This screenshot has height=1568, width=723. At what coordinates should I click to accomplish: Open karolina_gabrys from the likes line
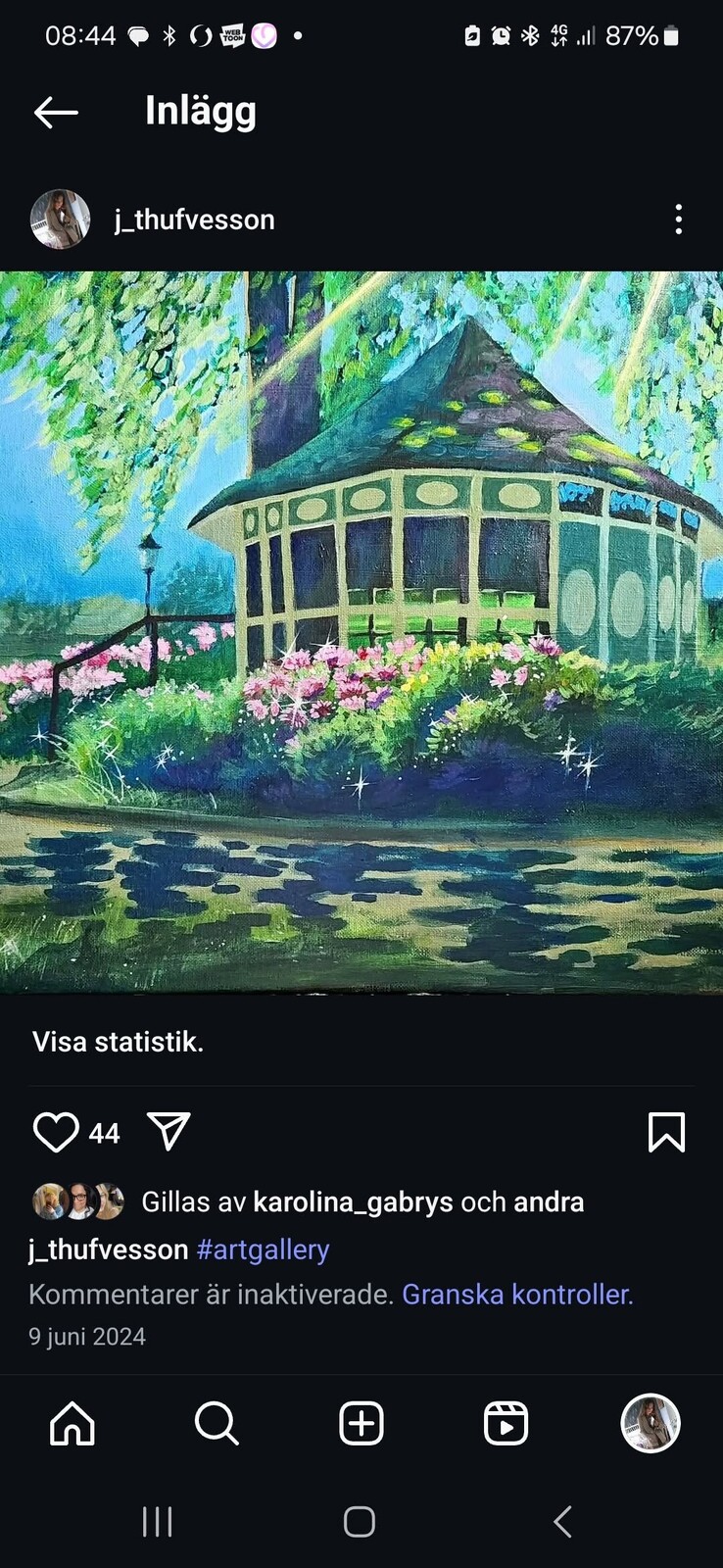[353, 1202]
